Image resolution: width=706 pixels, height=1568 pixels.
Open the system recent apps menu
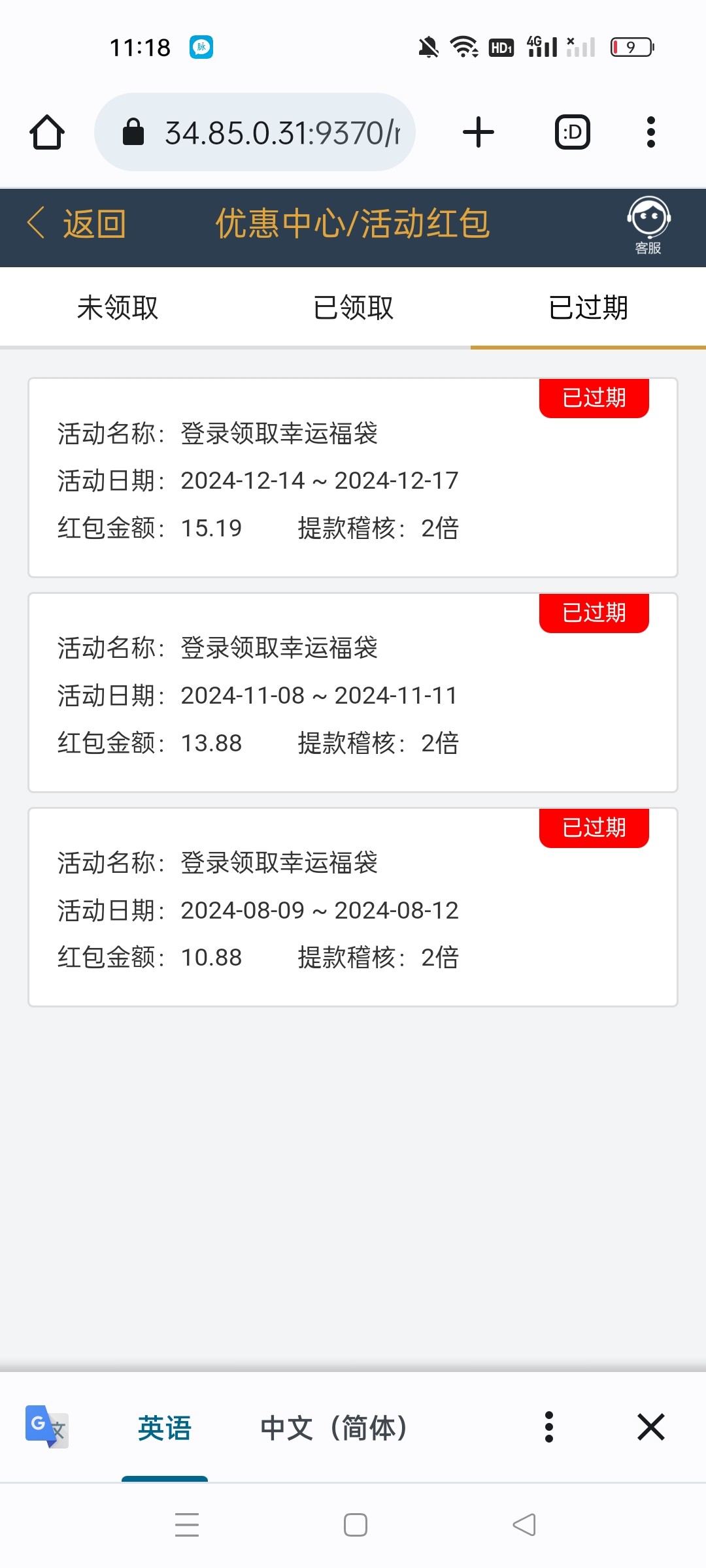click(x=187, y=1525)
